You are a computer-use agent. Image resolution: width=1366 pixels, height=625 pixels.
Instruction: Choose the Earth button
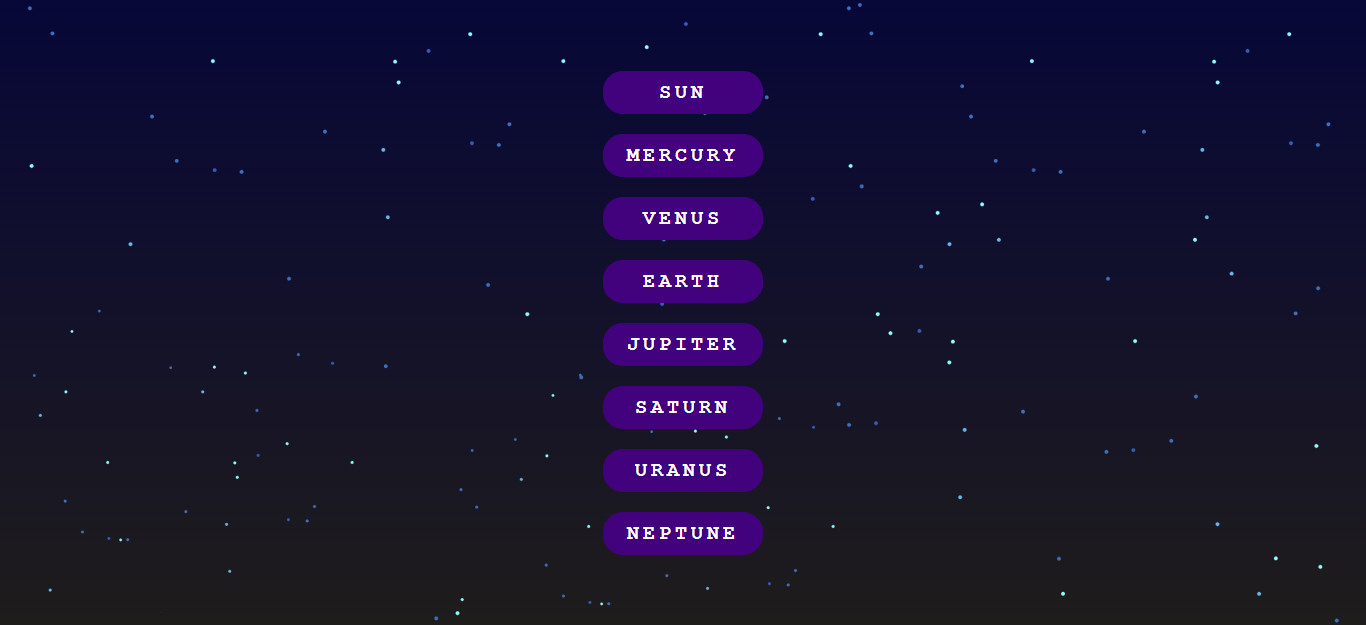[682, 281]
